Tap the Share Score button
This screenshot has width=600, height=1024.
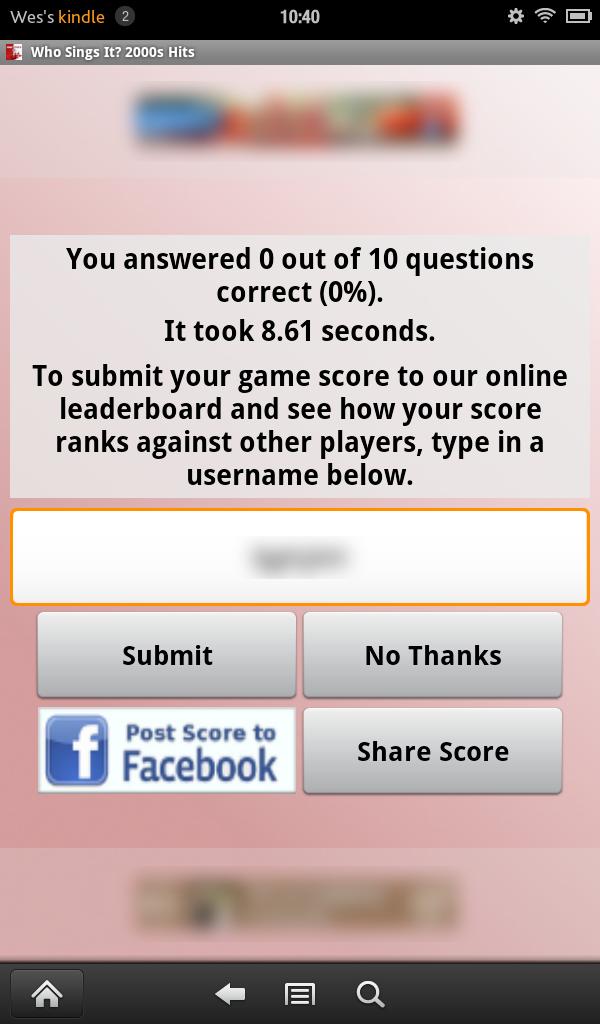coord(432,751)
